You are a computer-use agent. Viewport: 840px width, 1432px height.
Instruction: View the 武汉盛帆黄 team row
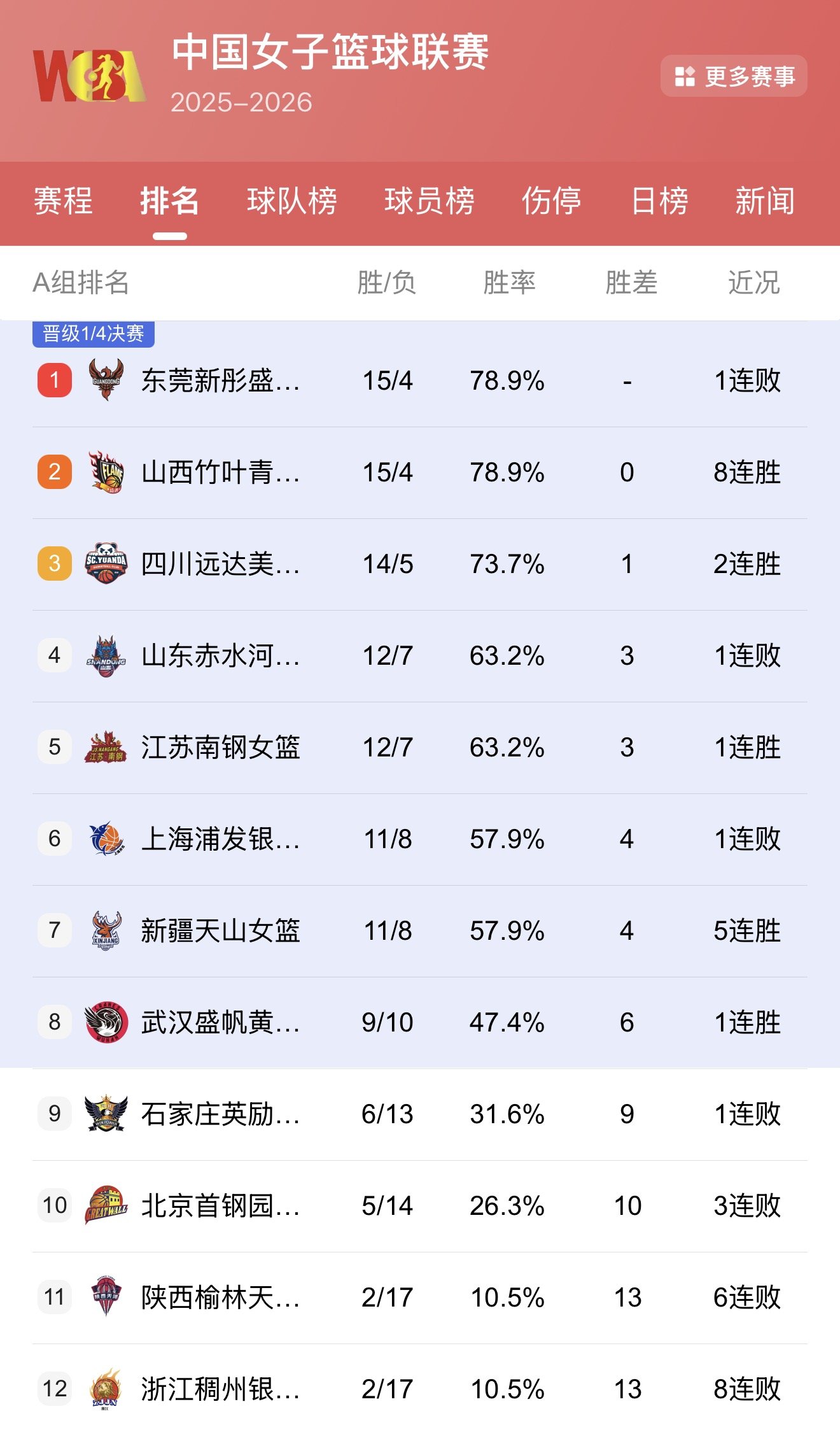(220, 1023)
